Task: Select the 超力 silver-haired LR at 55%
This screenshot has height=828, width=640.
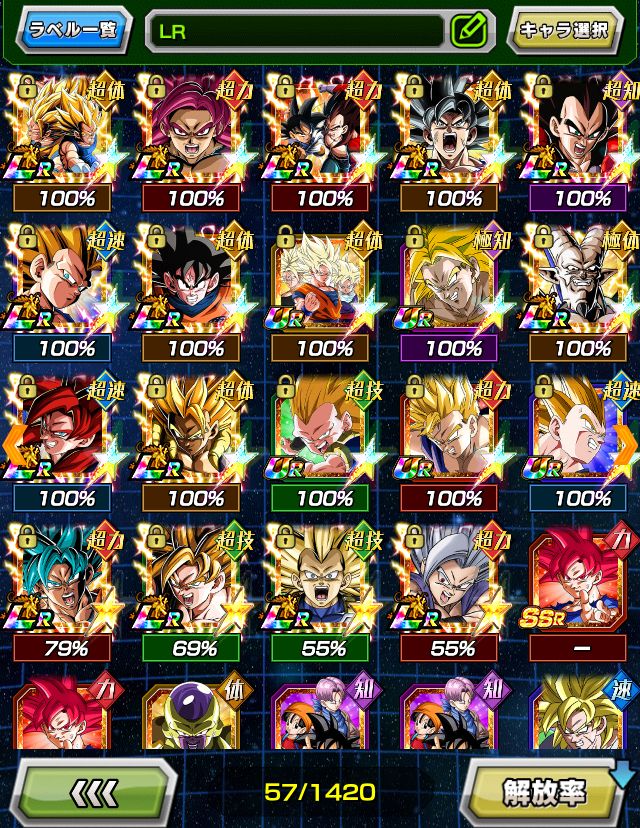Action: (452, 582)
